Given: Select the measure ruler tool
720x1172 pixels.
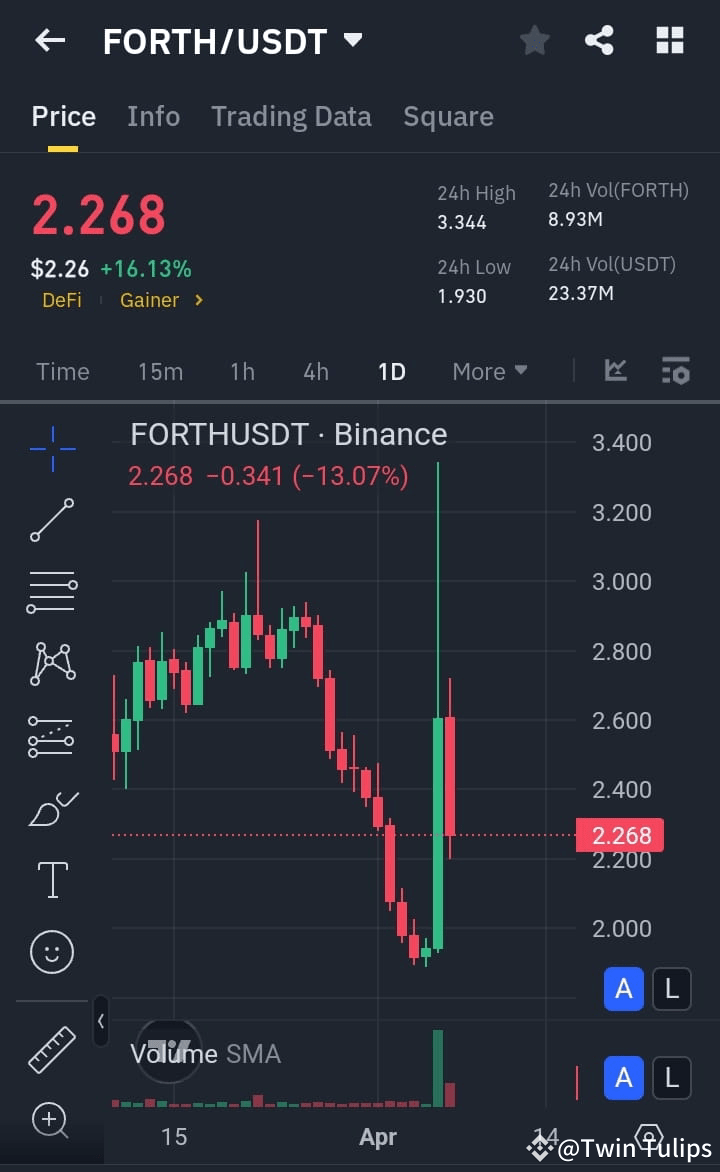Looking at the screenshot, I should [x=51, y=1051].
